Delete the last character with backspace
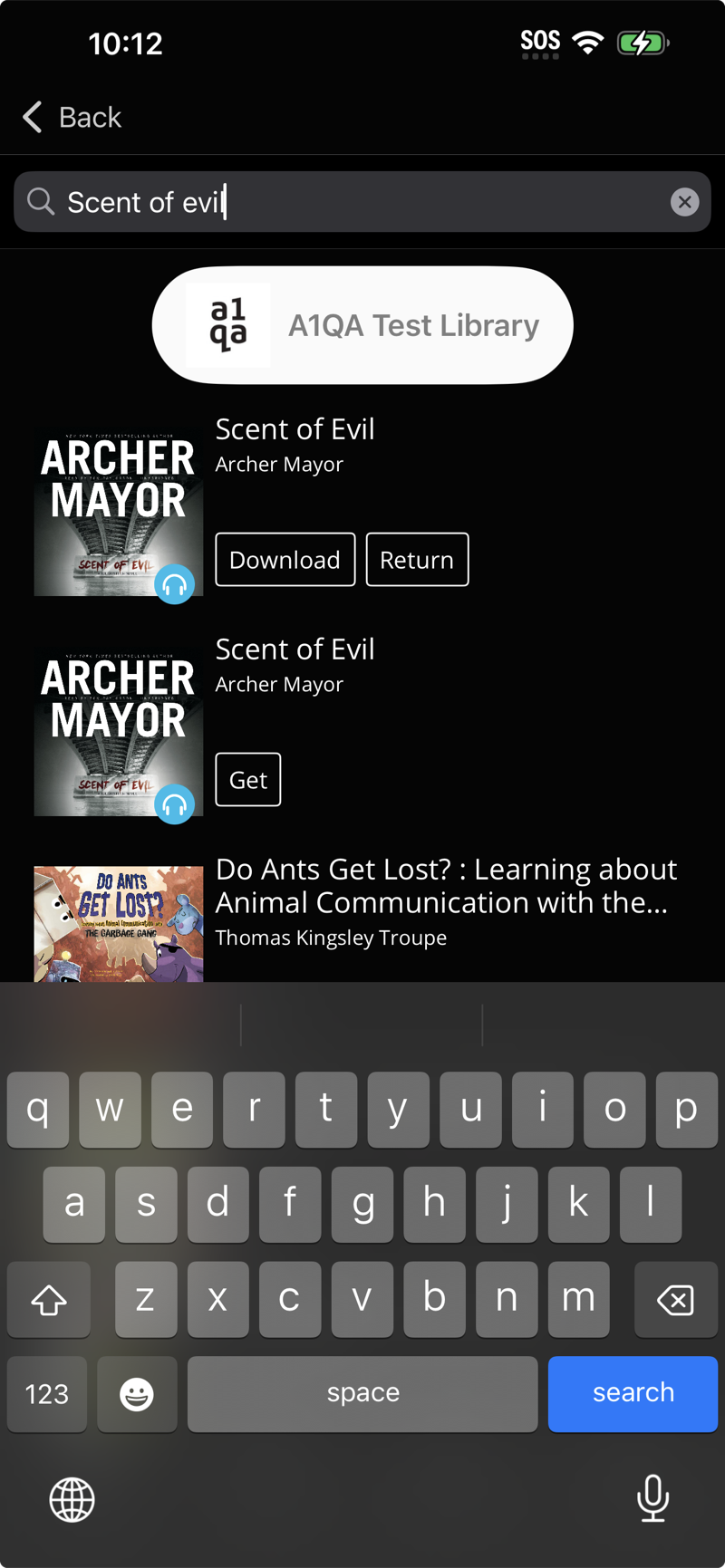Image resolution: width=725 pixels, height=1568 pixels. click(675, 1300)
